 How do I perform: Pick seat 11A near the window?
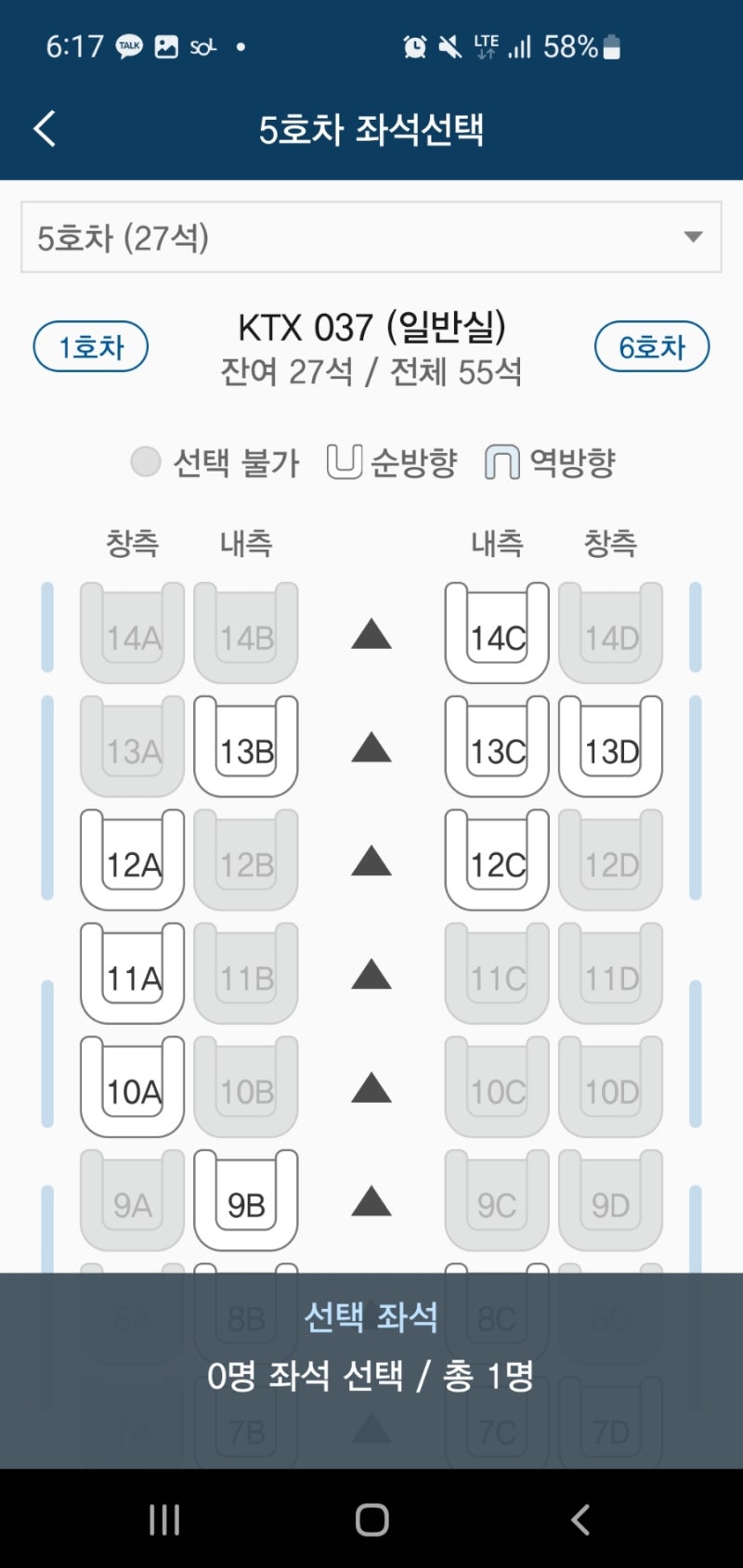[131, 976]
